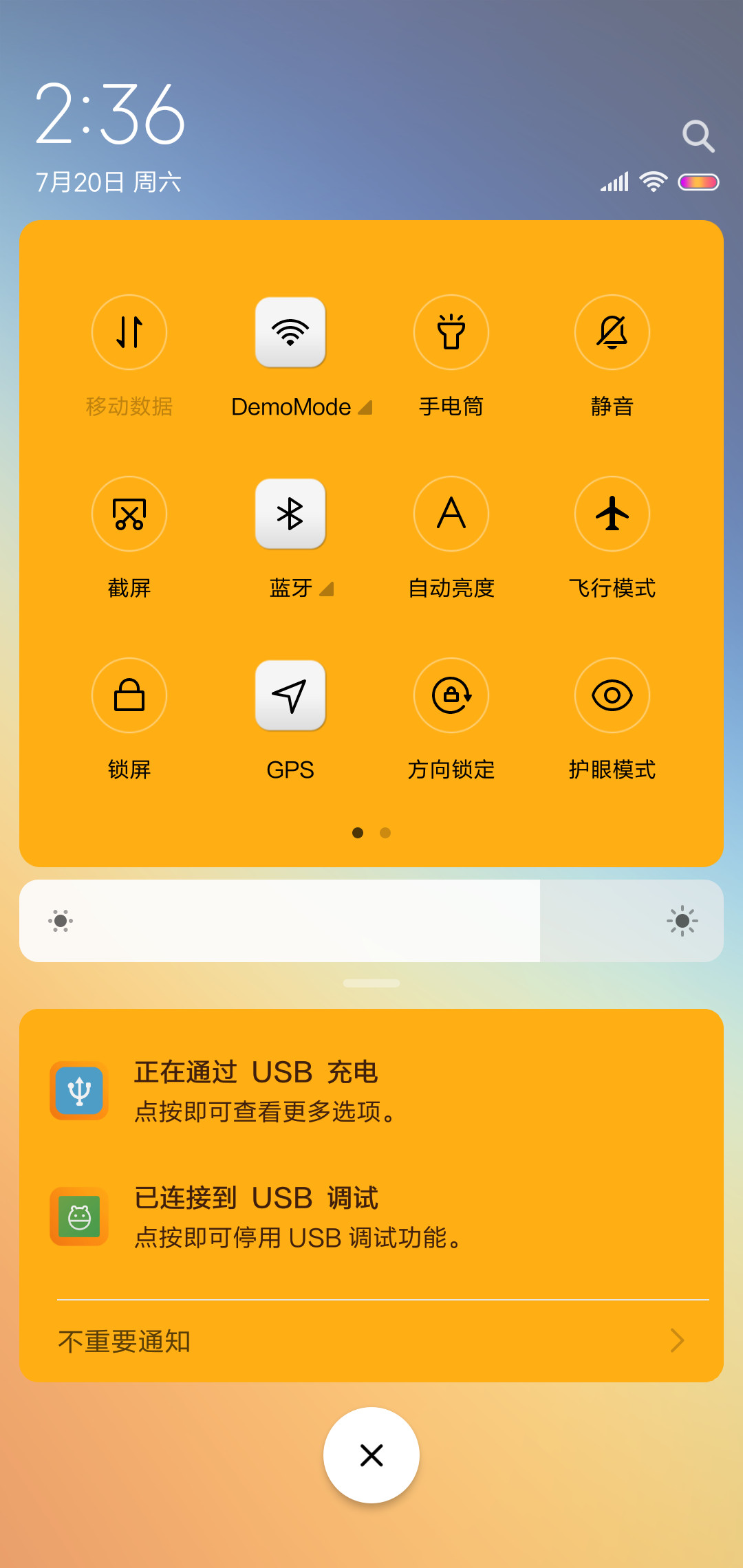
Task: Enable 方向锁定 rotation lock
Action: click(x=451, y=695)
